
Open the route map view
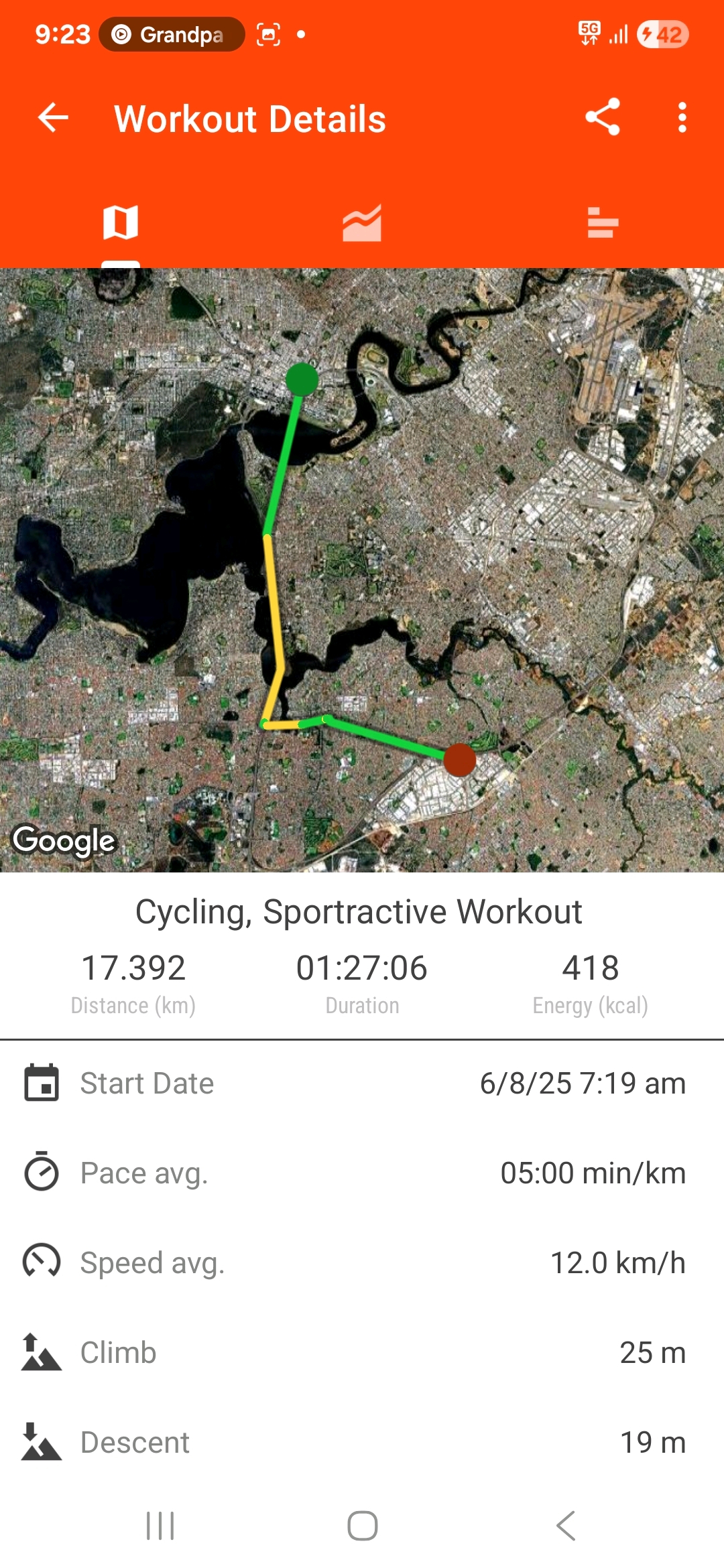tap(362, 570)
